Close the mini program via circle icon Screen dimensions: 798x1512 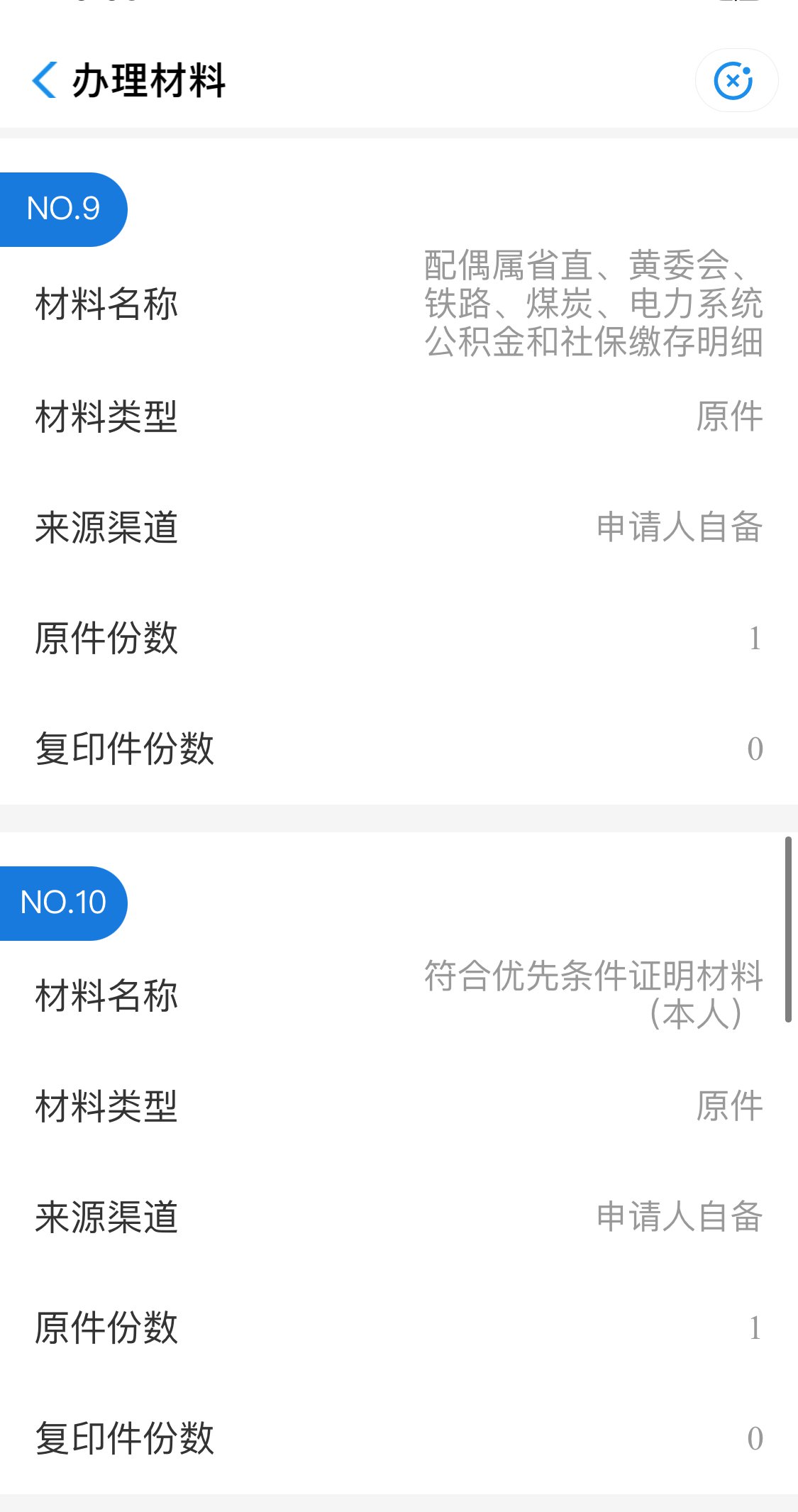(734, 80)
